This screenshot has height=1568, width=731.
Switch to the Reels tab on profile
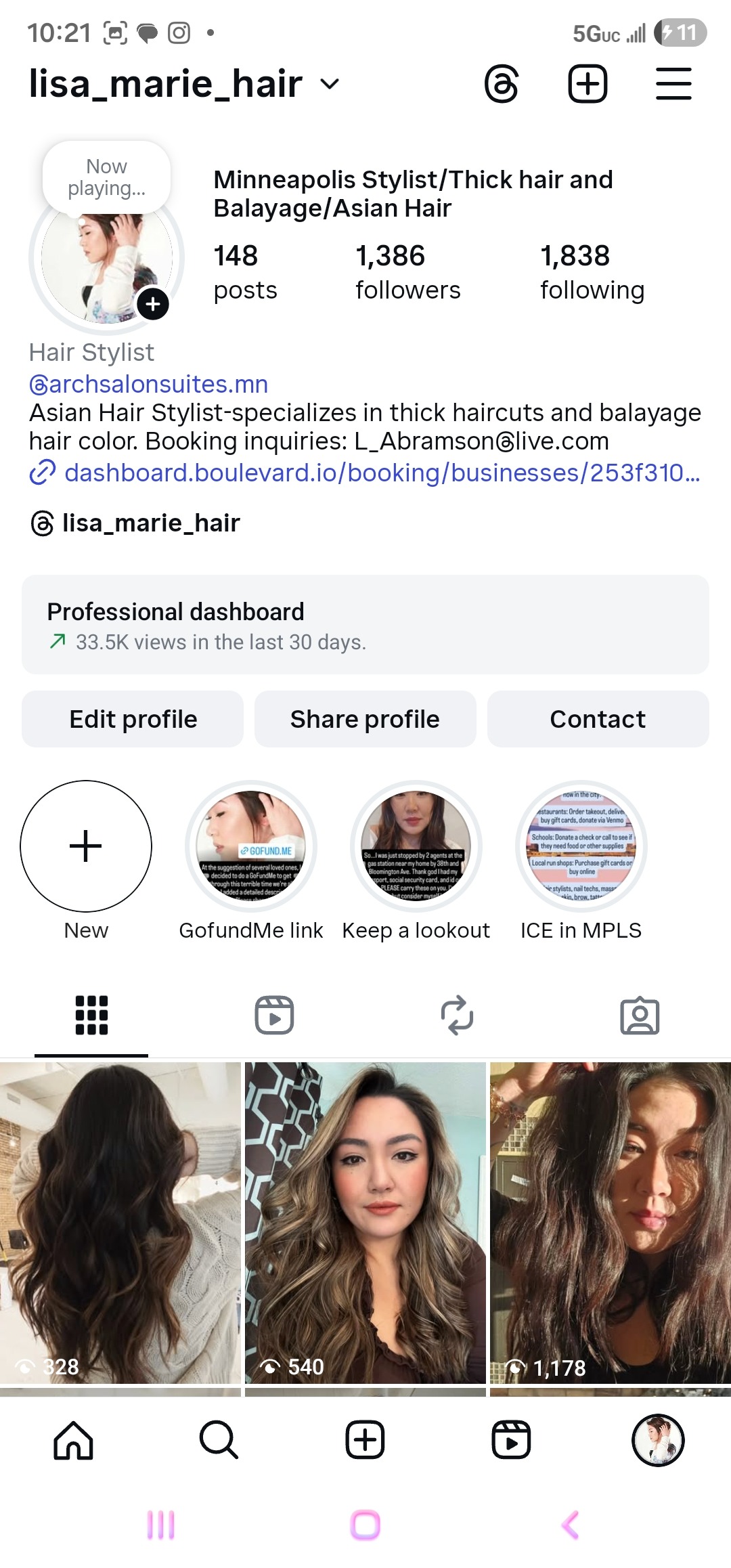coord(274,1015)
